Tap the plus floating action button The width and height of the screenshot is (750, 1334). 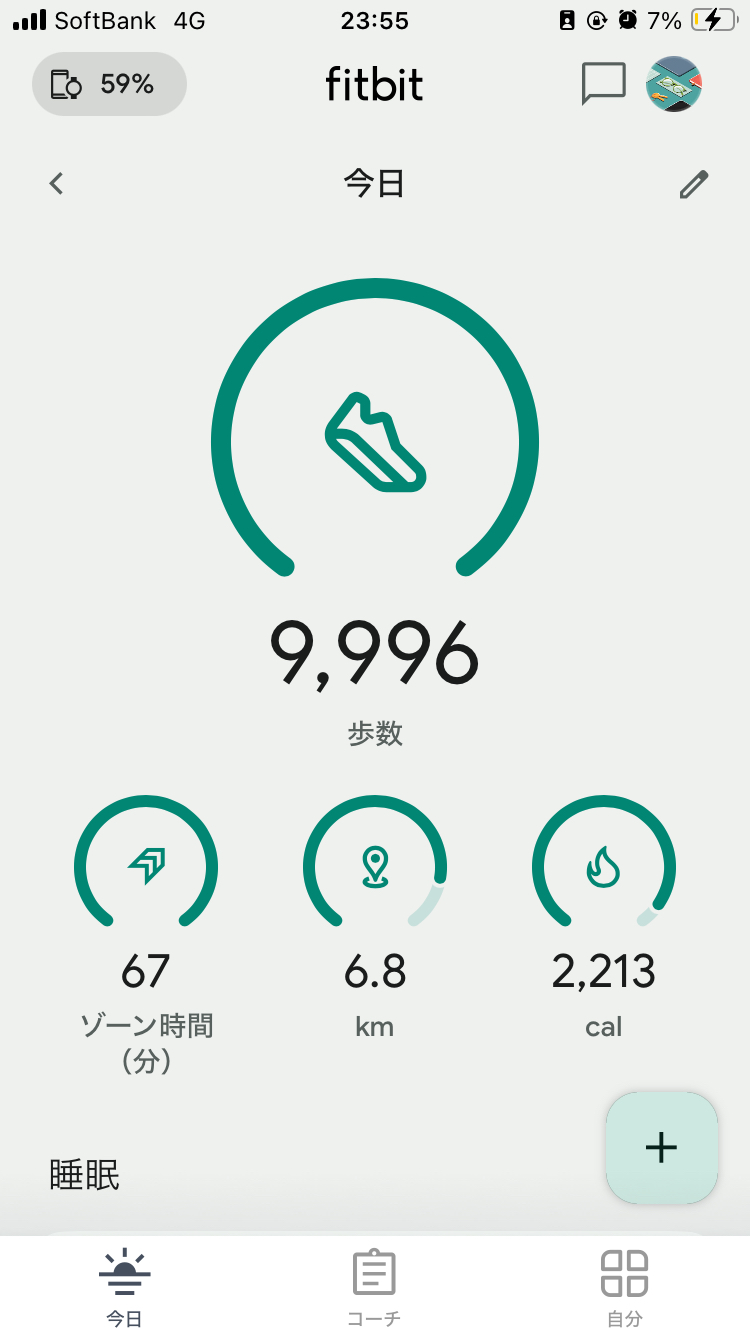coord(661,1147)
